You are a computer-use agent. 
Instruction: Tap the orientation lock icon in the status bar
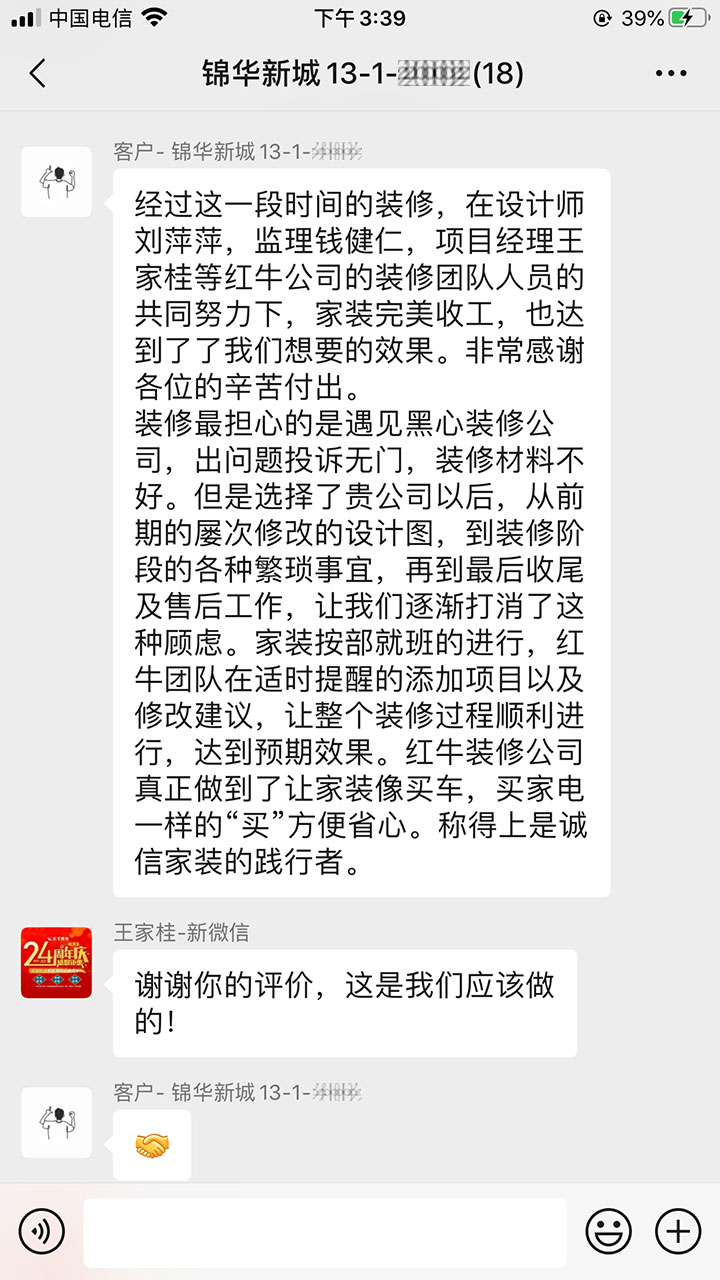click(604, 17)
